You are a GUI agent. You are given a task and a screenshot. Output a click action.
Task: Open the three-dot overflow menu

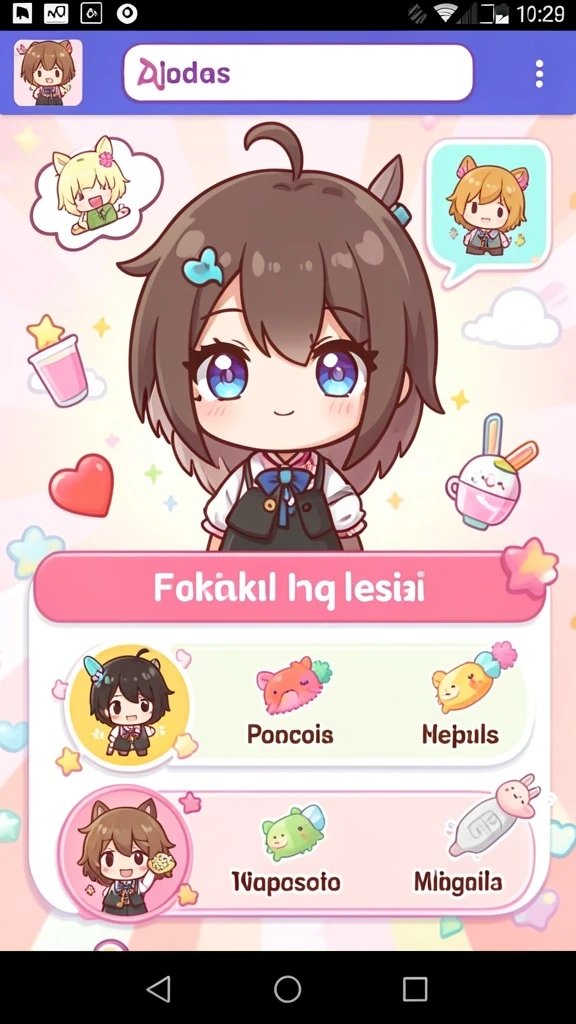539,74
